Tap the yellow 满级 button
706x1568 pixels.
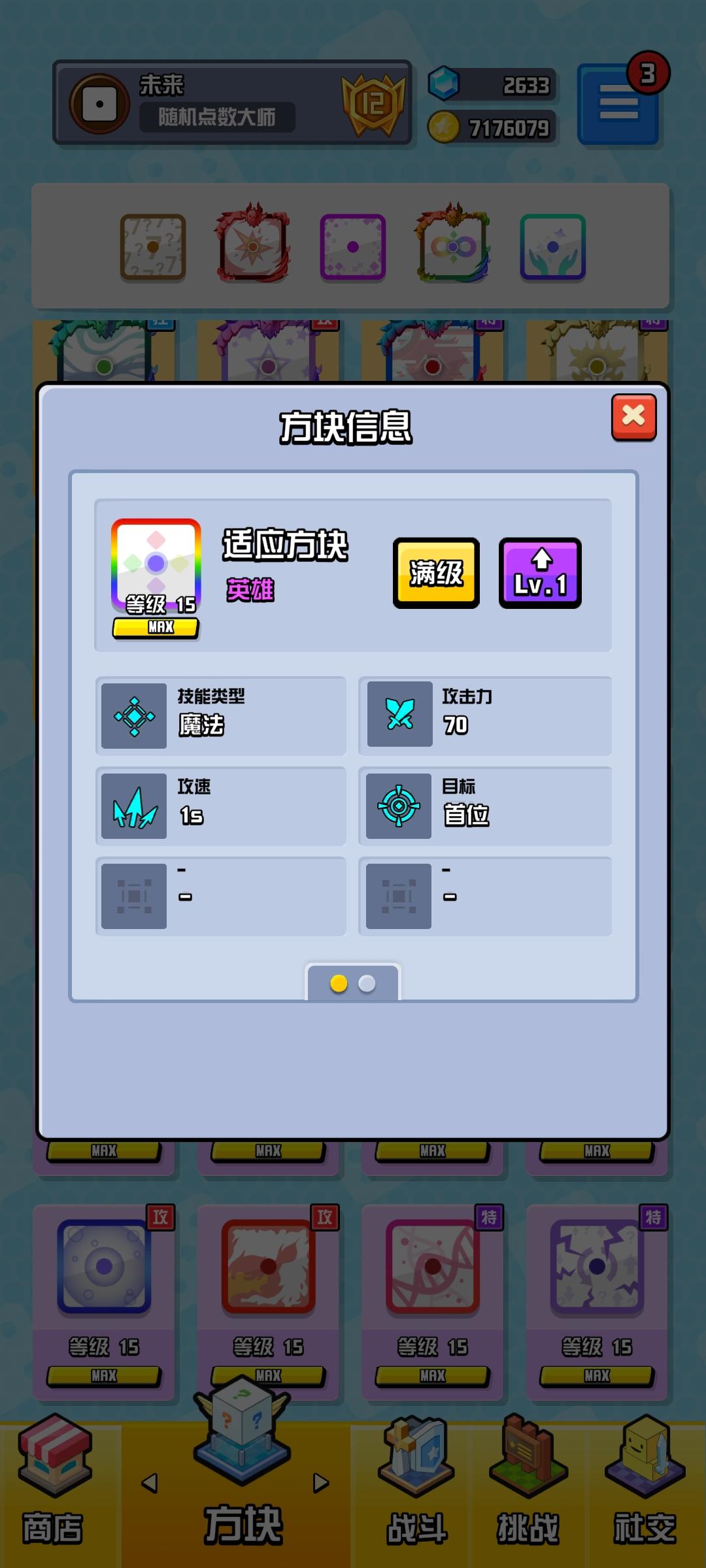[x=436, y=574]
